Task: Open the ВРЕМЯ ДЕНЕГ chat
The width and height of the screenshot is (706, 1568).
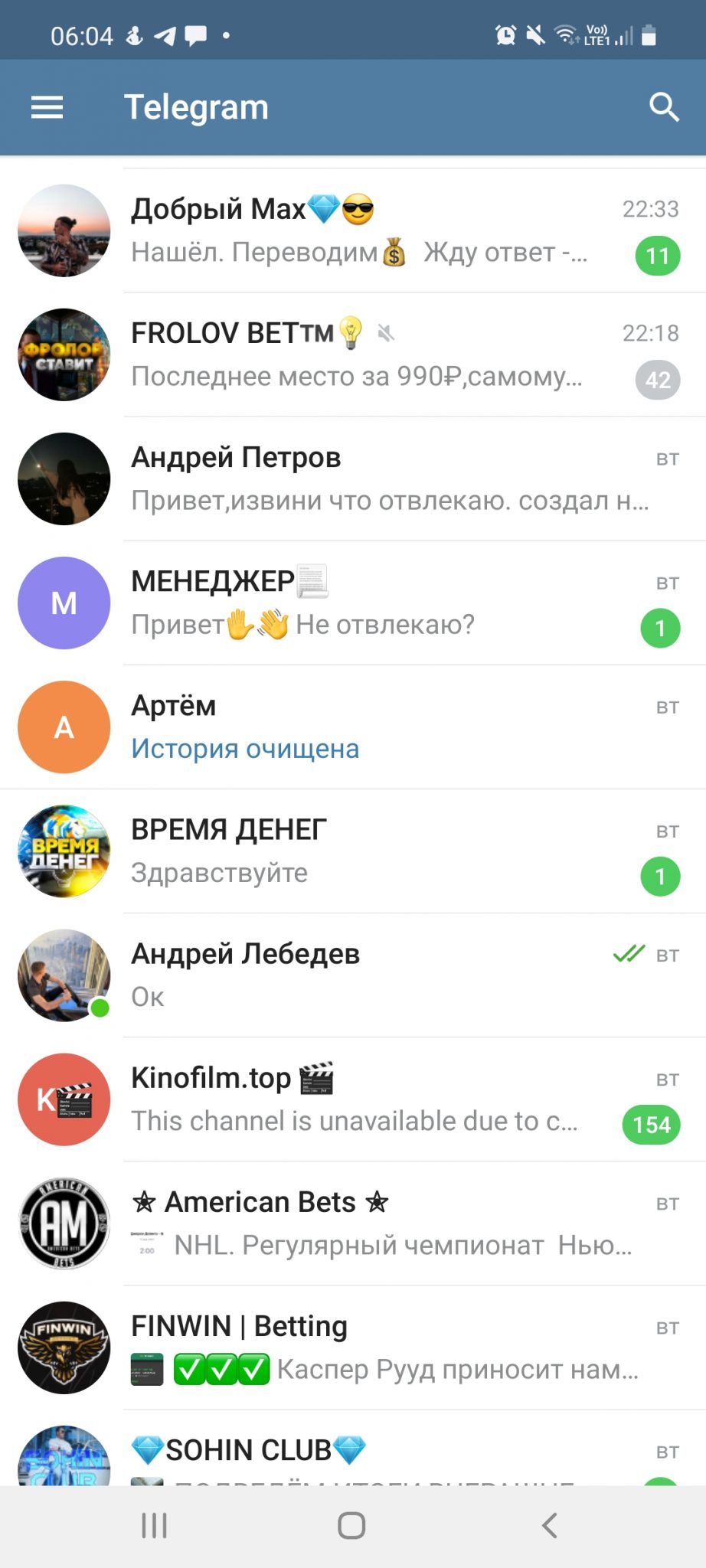Action: pos(353,851)
